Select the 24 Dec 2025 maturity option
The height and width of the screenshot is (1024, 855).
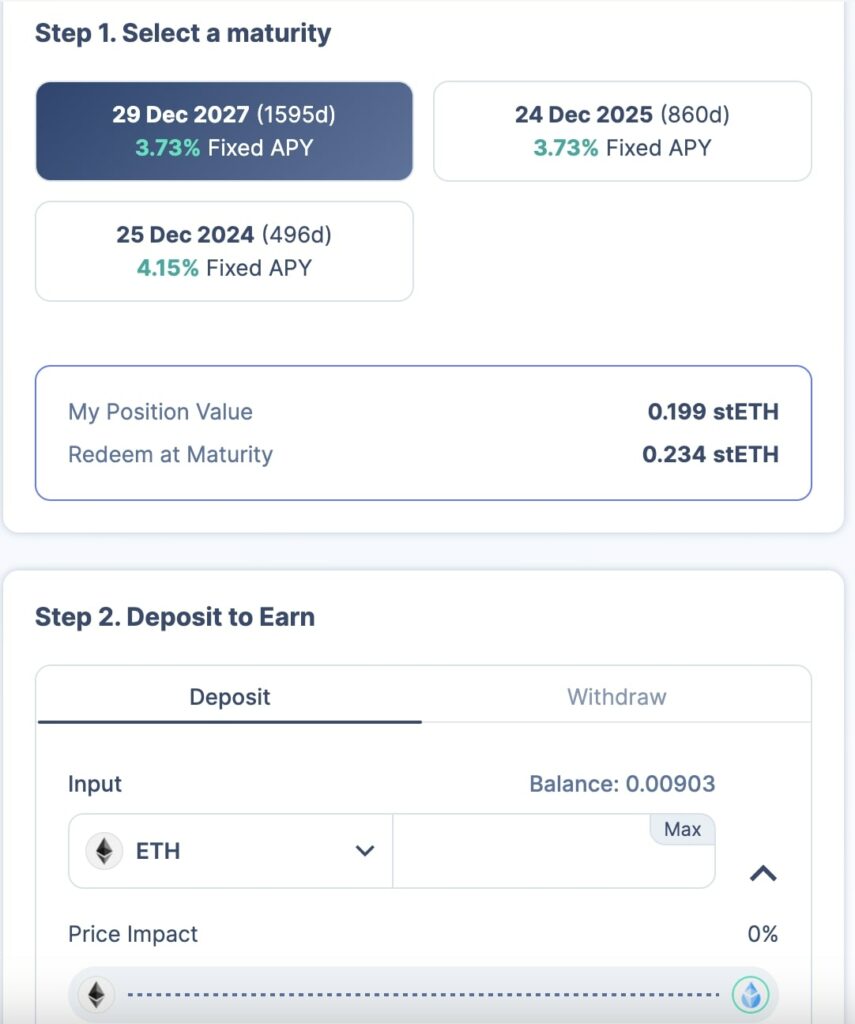tap(622, 131)
